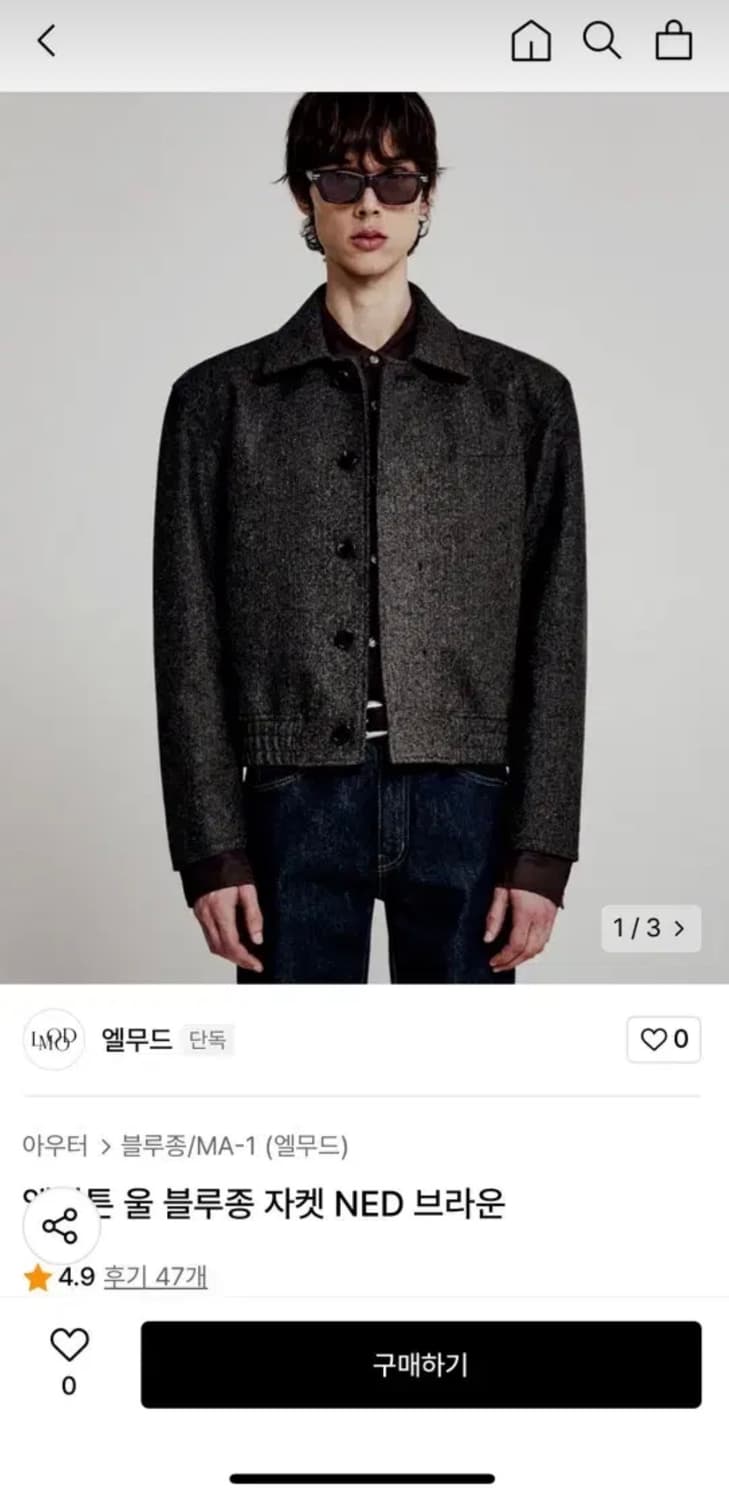Open the shopping bag icon
Image resolution: width=729 pixels, height=1500 pixels.
[675, 42]
